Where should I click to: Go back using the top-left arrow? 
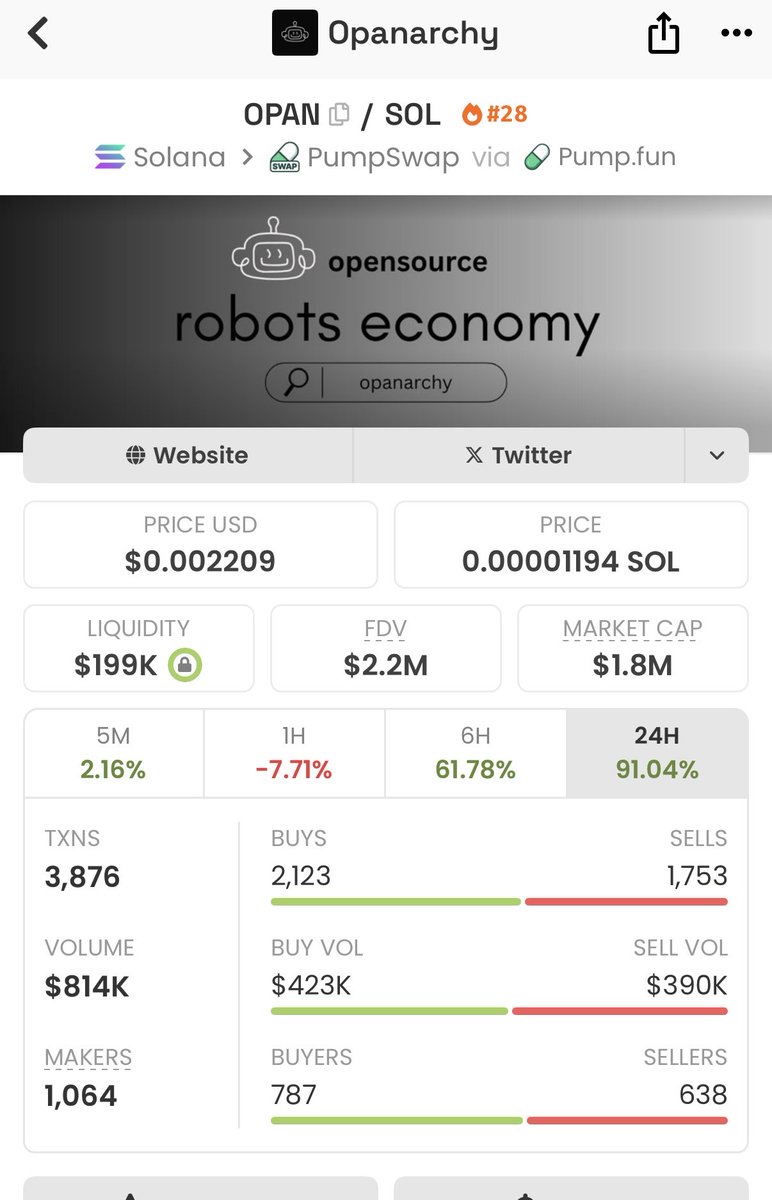pyautogui.click(x=38, y=34)
